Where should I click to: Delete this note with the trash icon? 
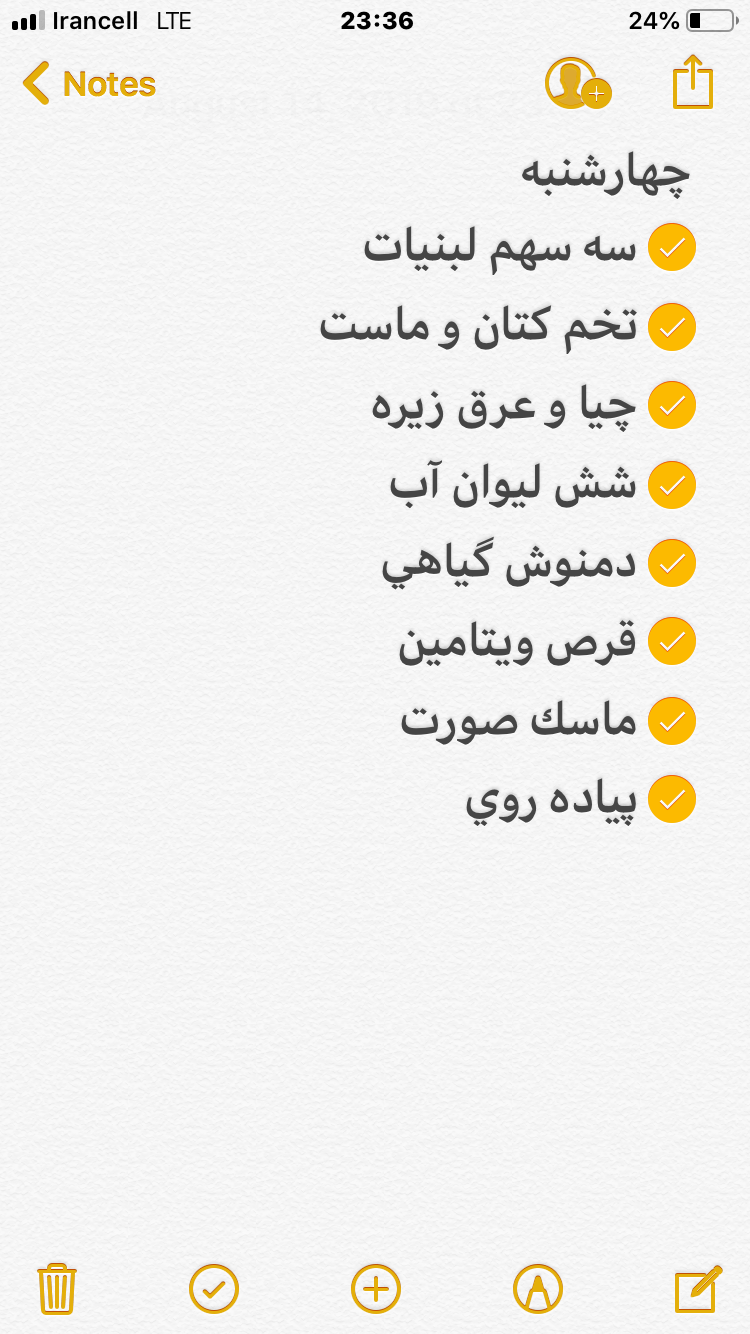pos(57,1288)
